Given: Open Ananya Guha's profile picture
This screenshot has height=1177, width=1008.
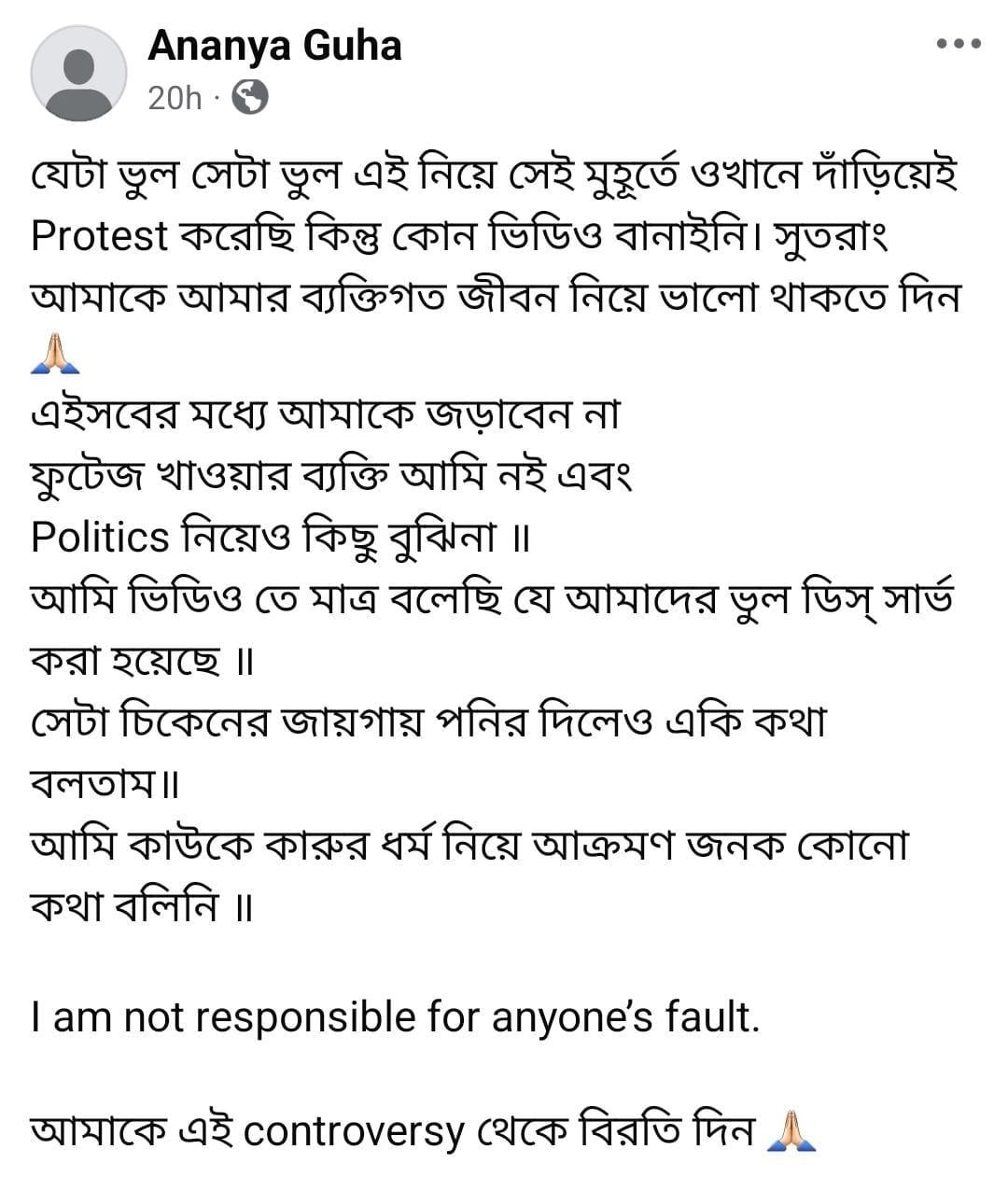Looking at the screenshot, I should coord(78,74).
